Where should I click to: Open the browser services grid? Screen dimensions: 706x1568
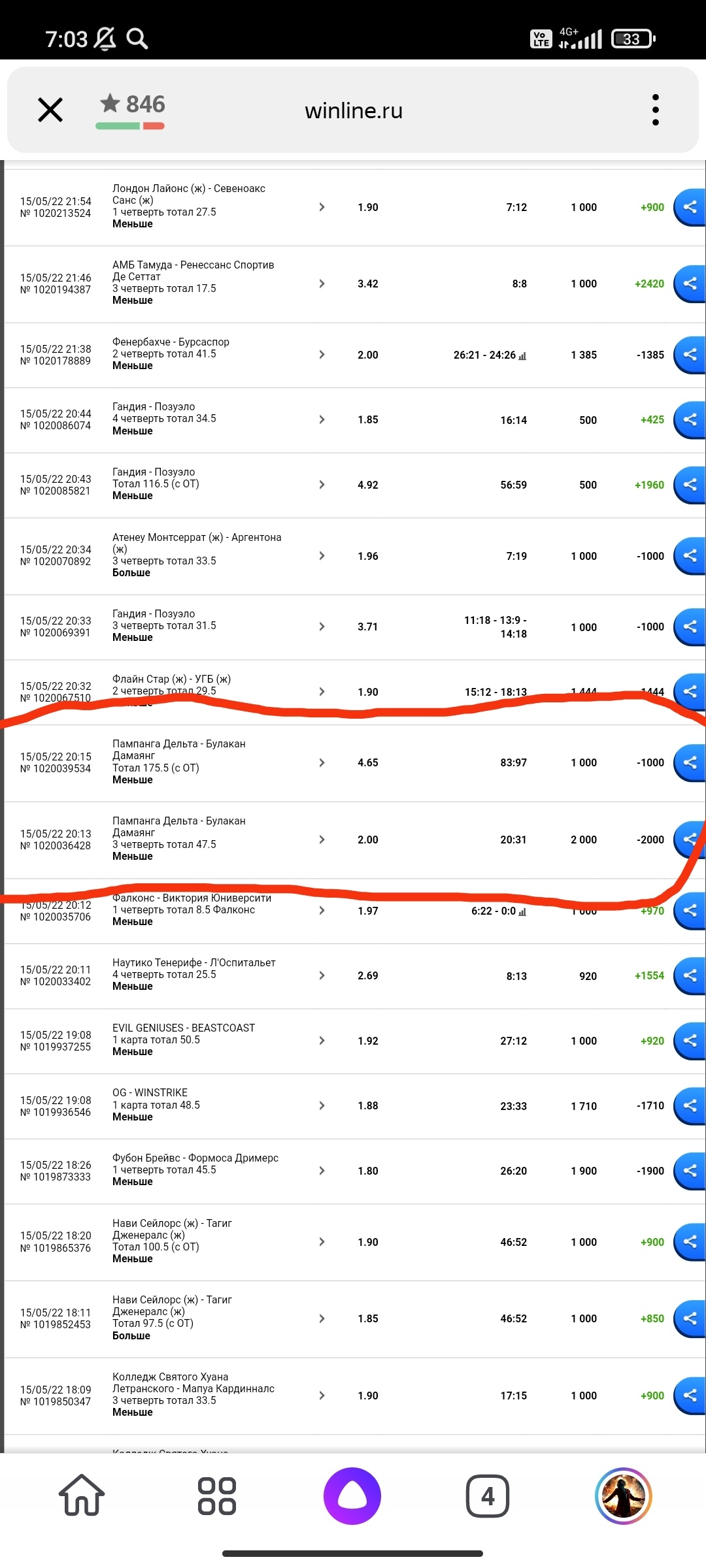click(x=217, y=1495)
